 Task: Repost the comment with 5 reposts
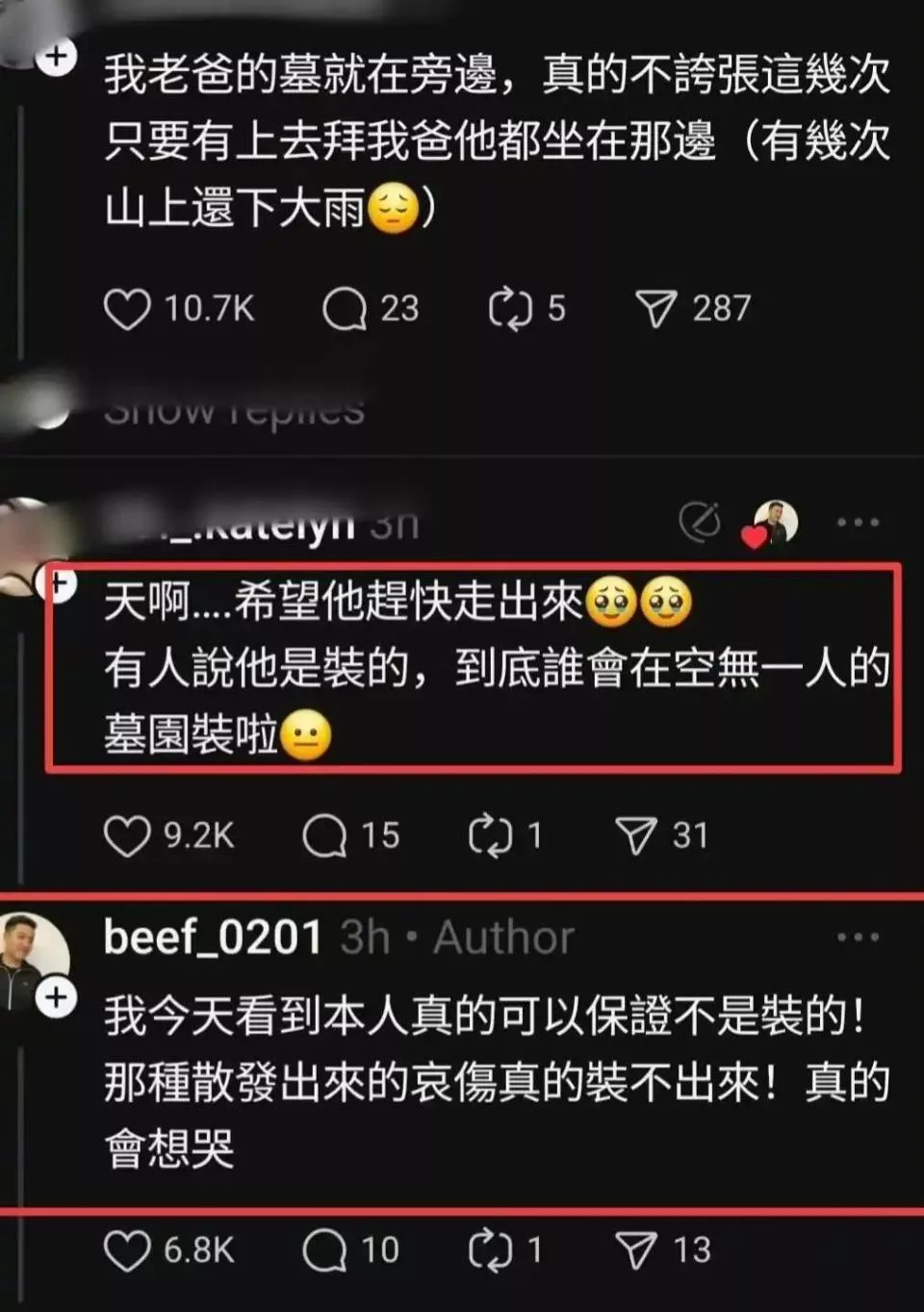pos(510,310)
